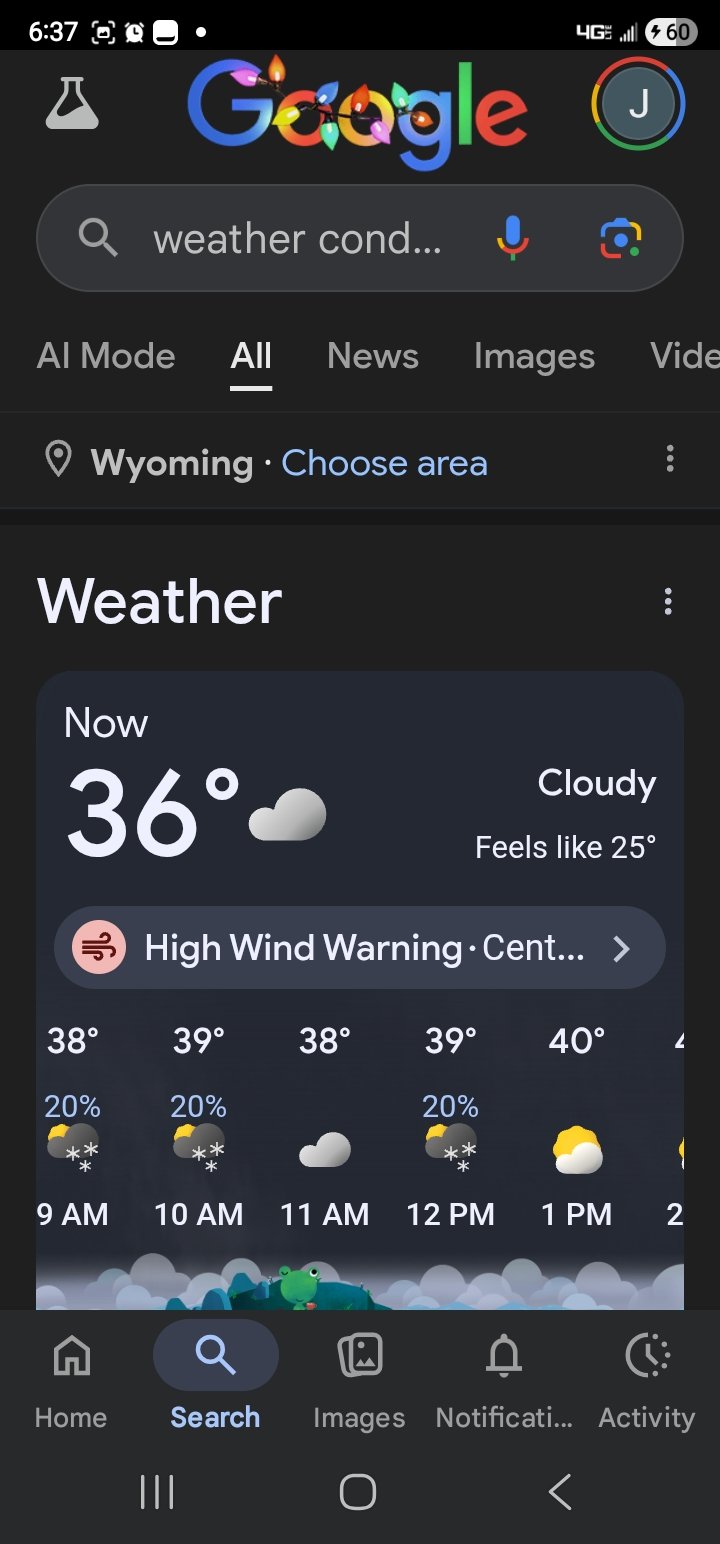Check the Notifications bell tab

(x=504, y=1378)
